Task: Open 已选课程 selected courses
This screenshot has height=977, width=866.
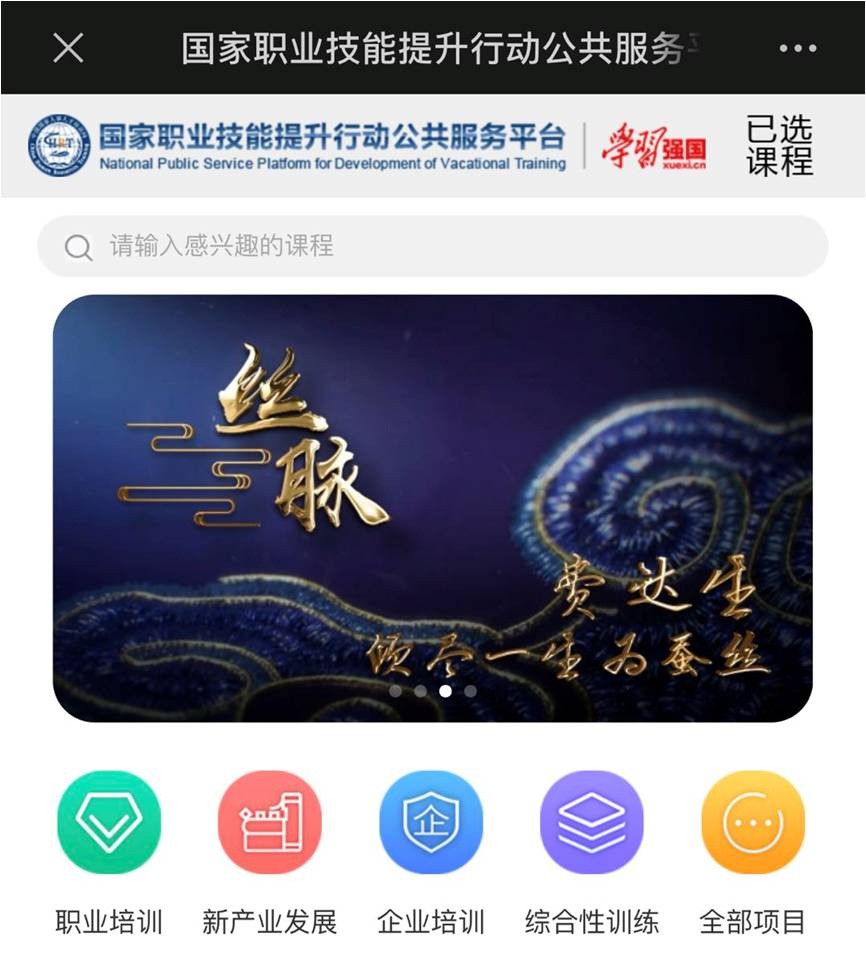Action: pos(779,146)
